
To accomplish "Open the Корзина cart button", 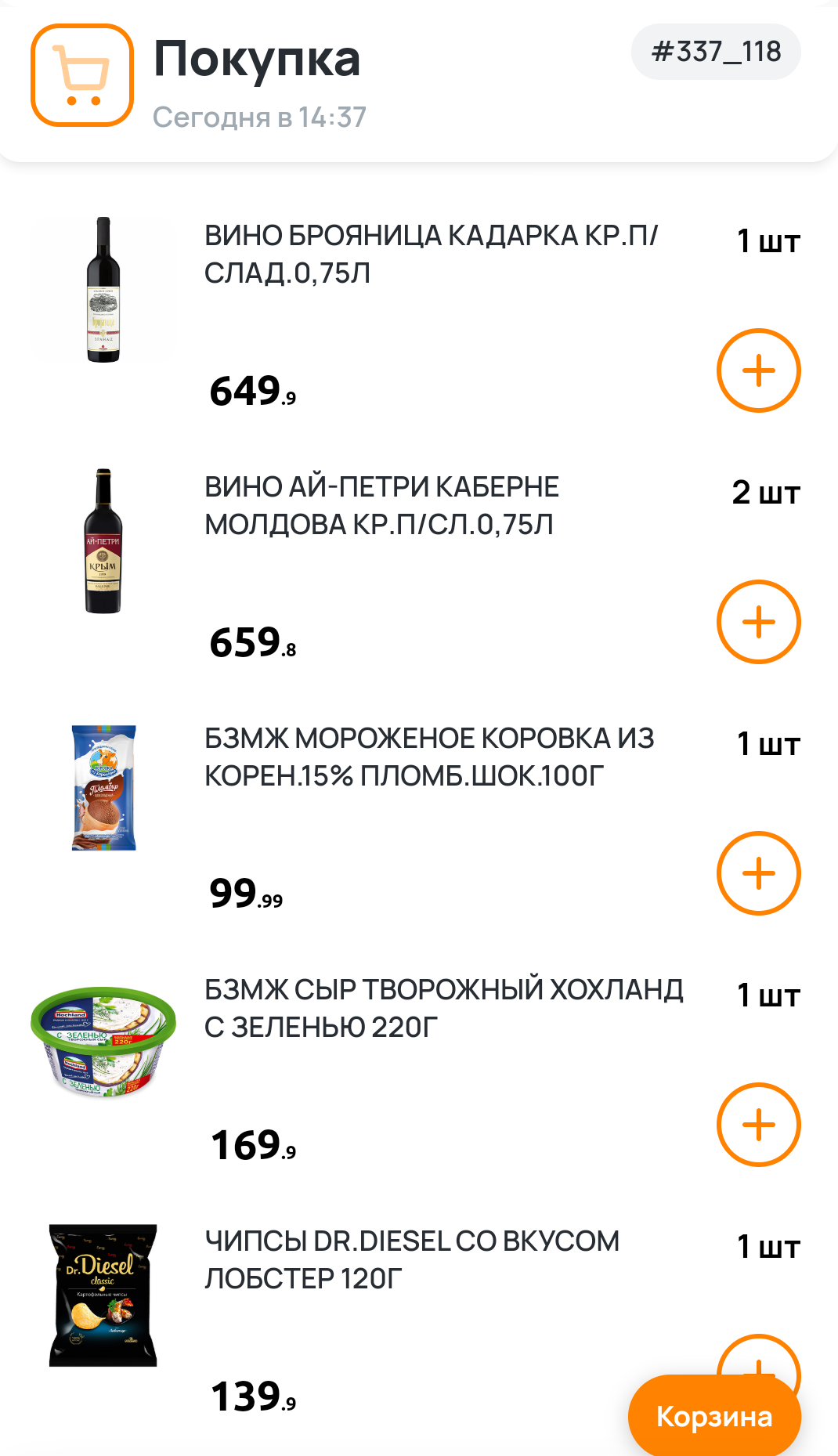I will 713,1417.
